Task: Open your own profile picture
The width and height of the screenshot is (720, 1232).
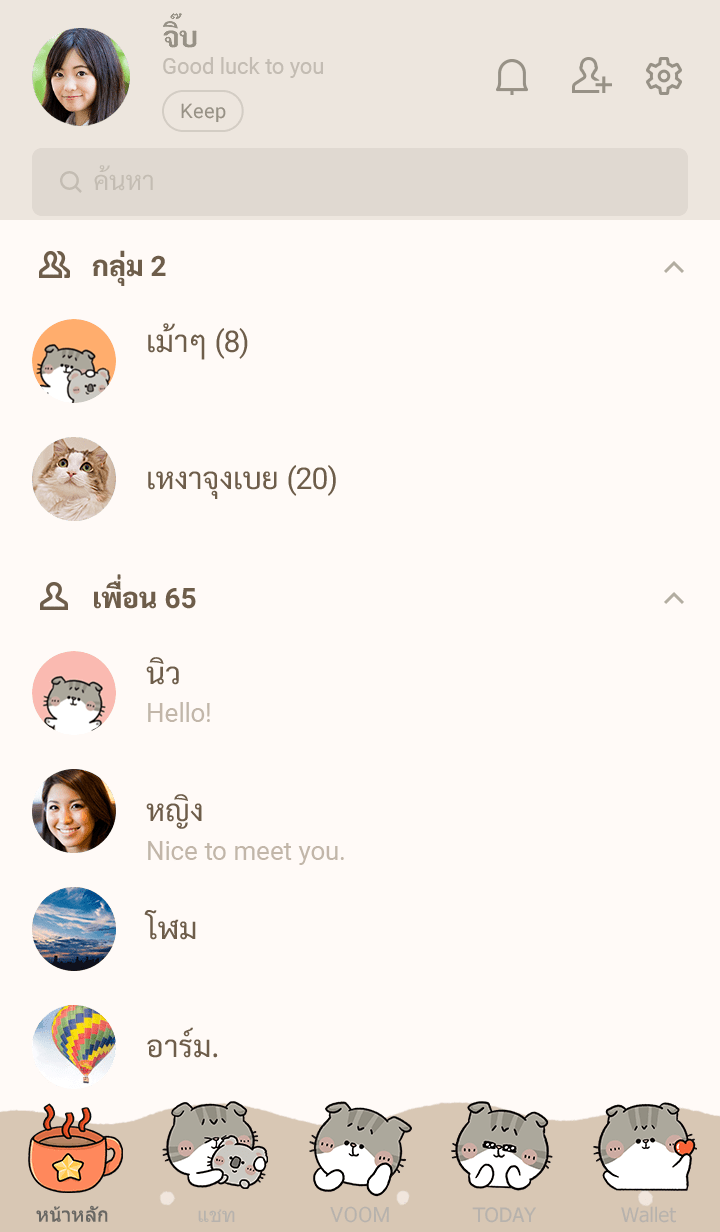Action: point(81,77)
